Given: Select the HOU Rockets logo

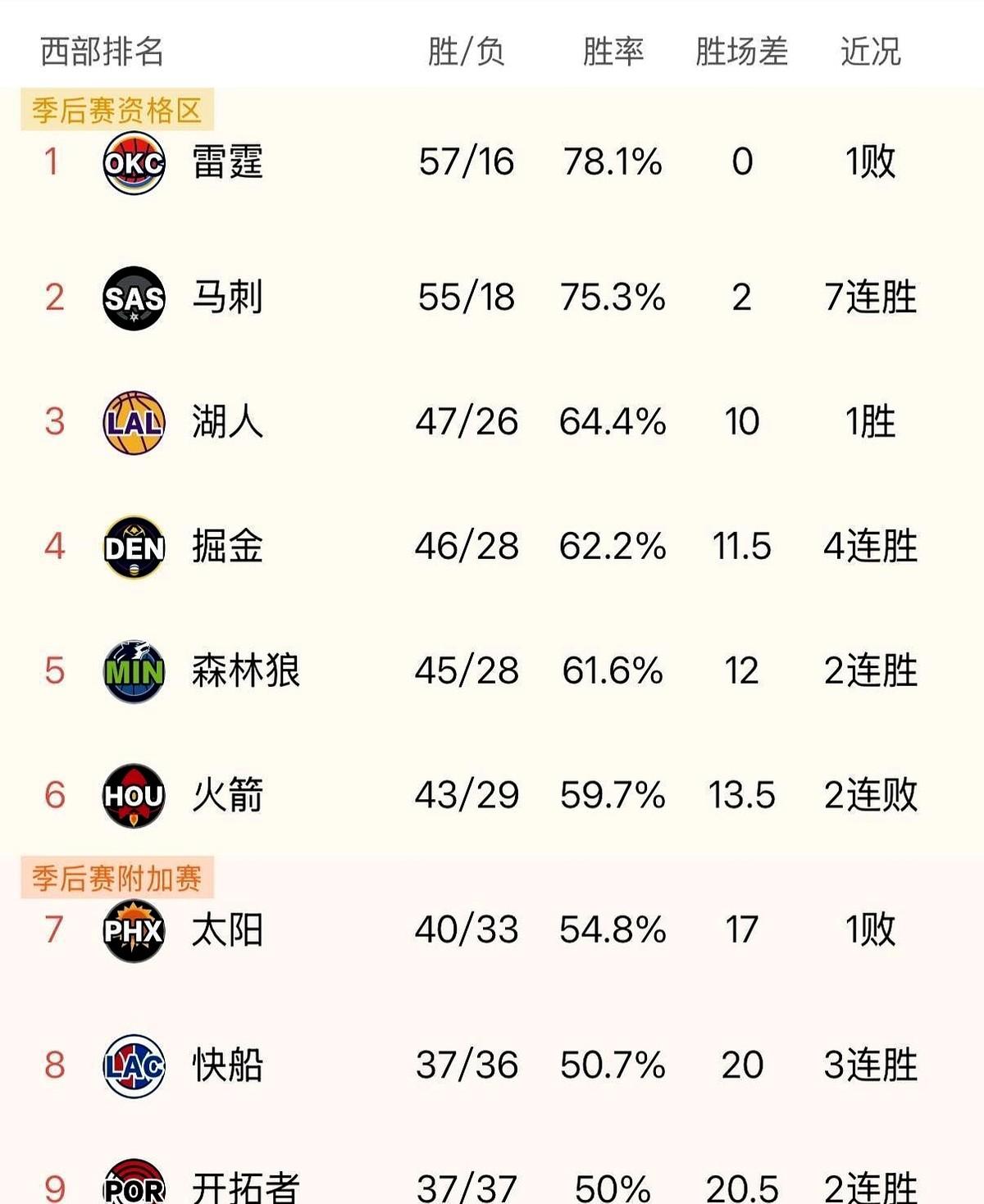Looking at the screenshot, I should (134, 793).
